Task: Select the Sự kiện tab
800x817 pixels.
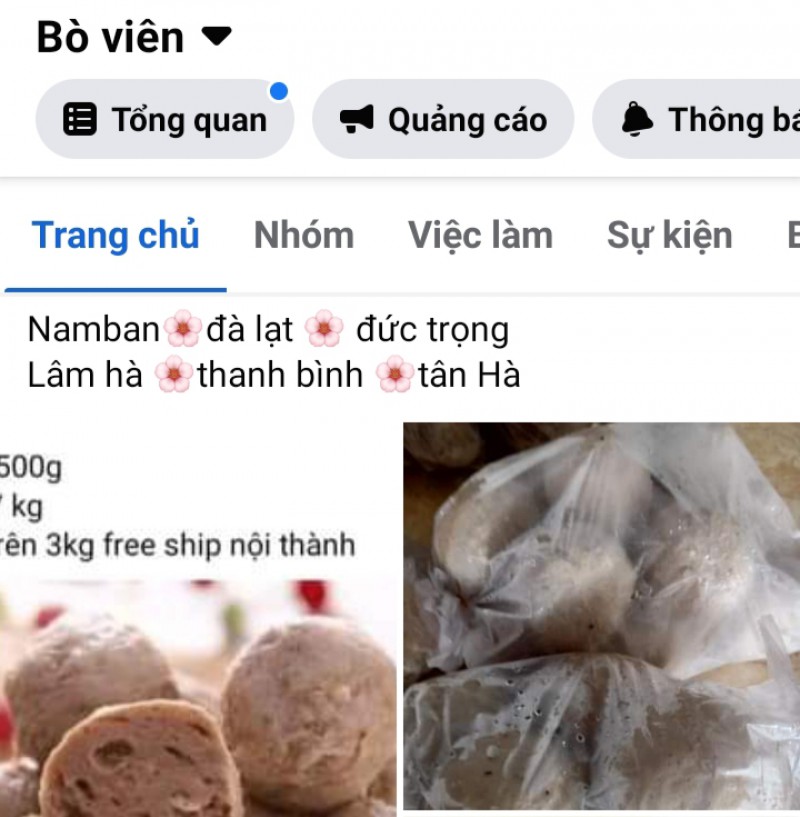Action: (669, 236)
